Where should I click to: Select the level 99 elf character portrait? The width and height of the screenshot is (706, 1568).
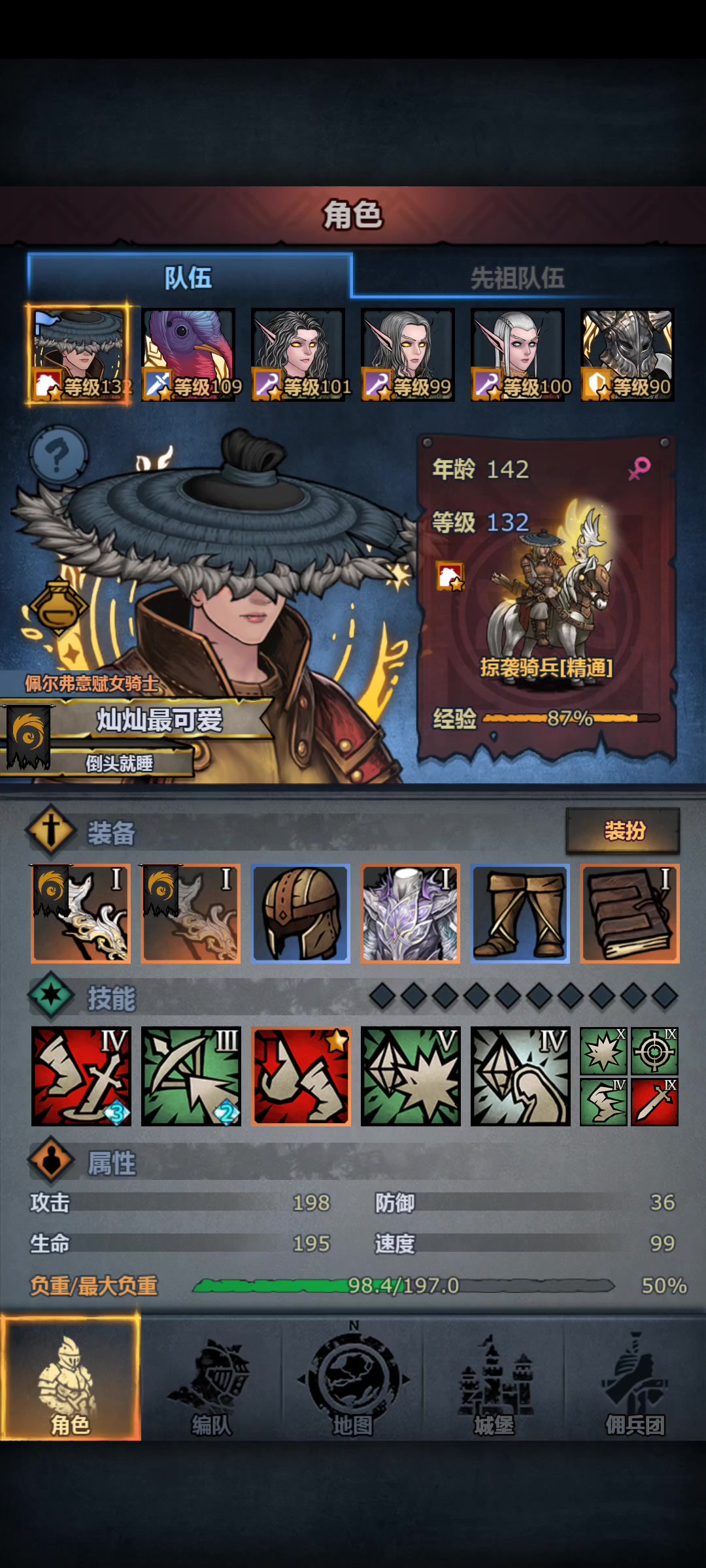click(408, 355)
